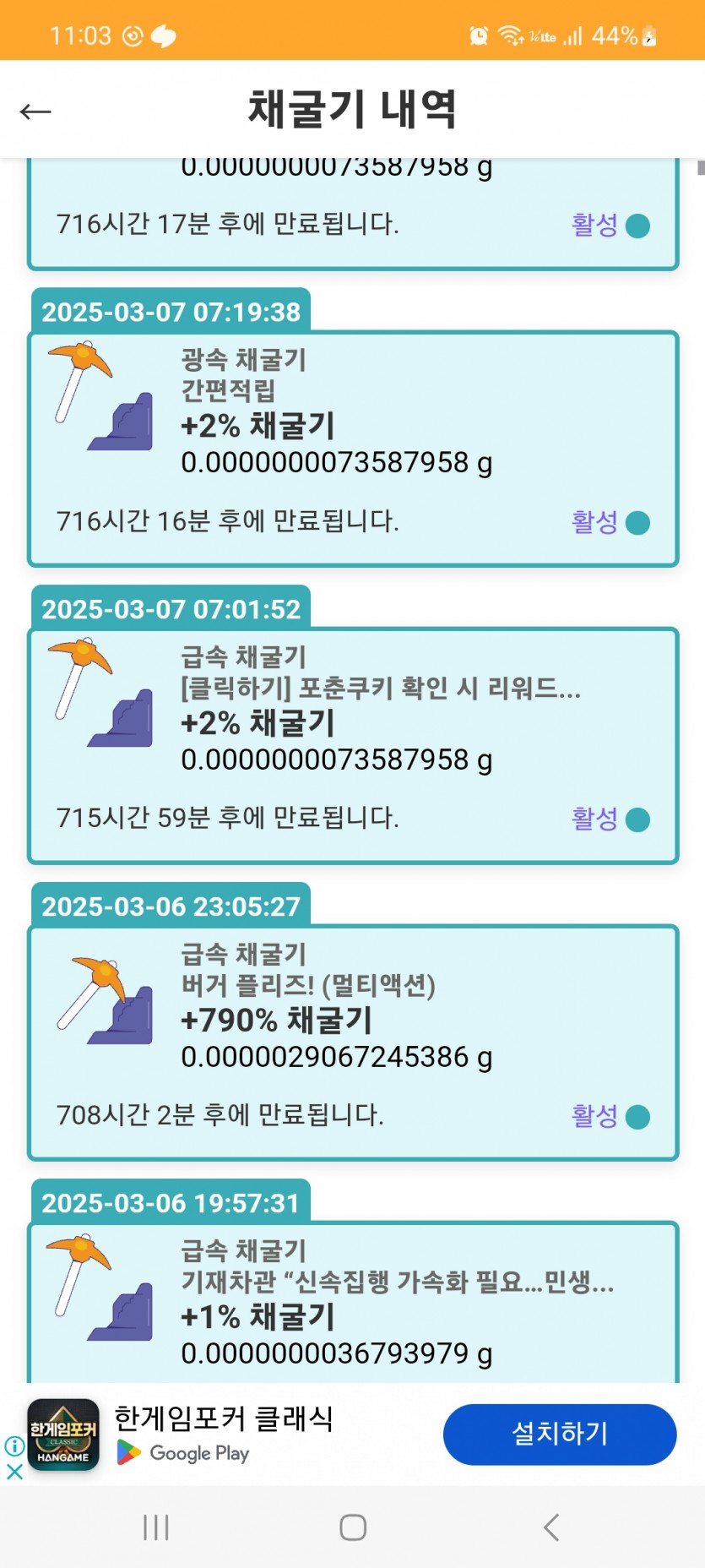Open the +790% miner card from 2025-03-06 23:05:27
Viewport: 705px width, 1568px height.
(x=353, y=1043)
